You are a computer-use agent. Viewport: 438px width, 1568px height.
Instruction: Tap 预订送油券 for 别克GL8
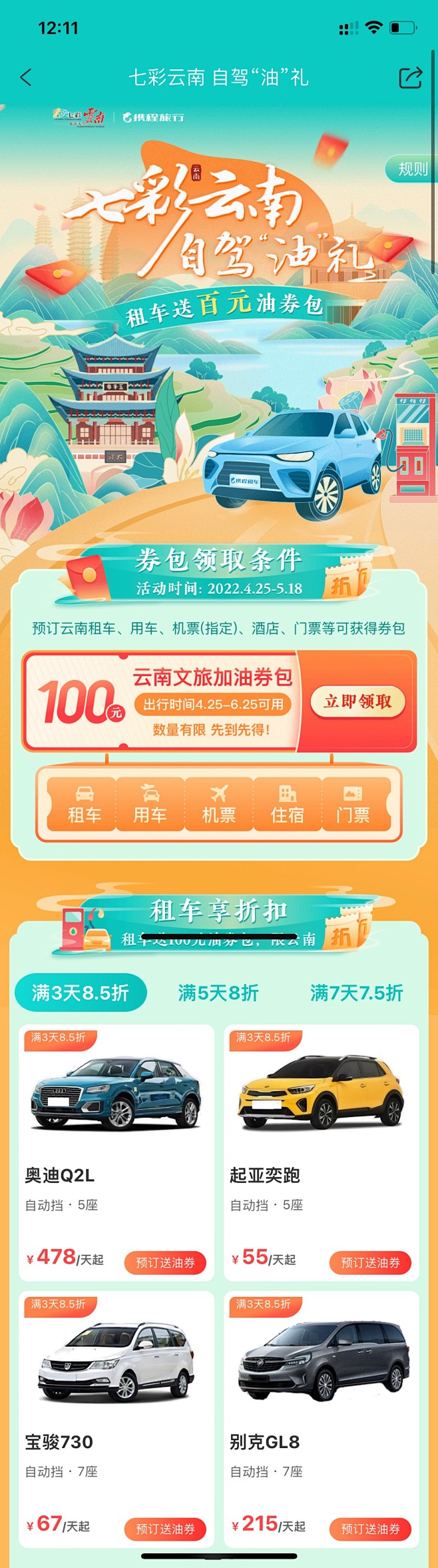coord(370,1529)
